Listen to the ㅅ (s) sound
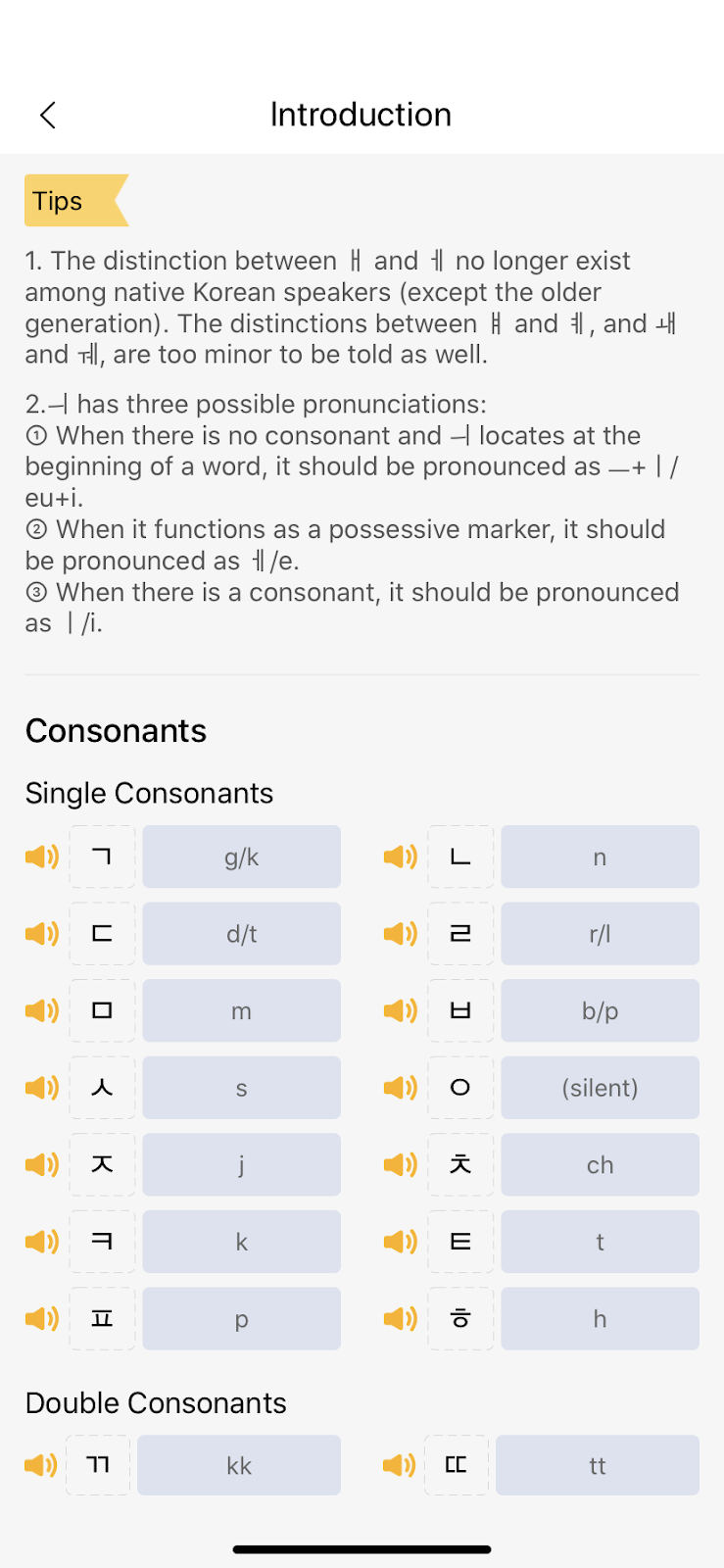The height and width of the screenshot is (1568, 724). [x=42, y=1087]
